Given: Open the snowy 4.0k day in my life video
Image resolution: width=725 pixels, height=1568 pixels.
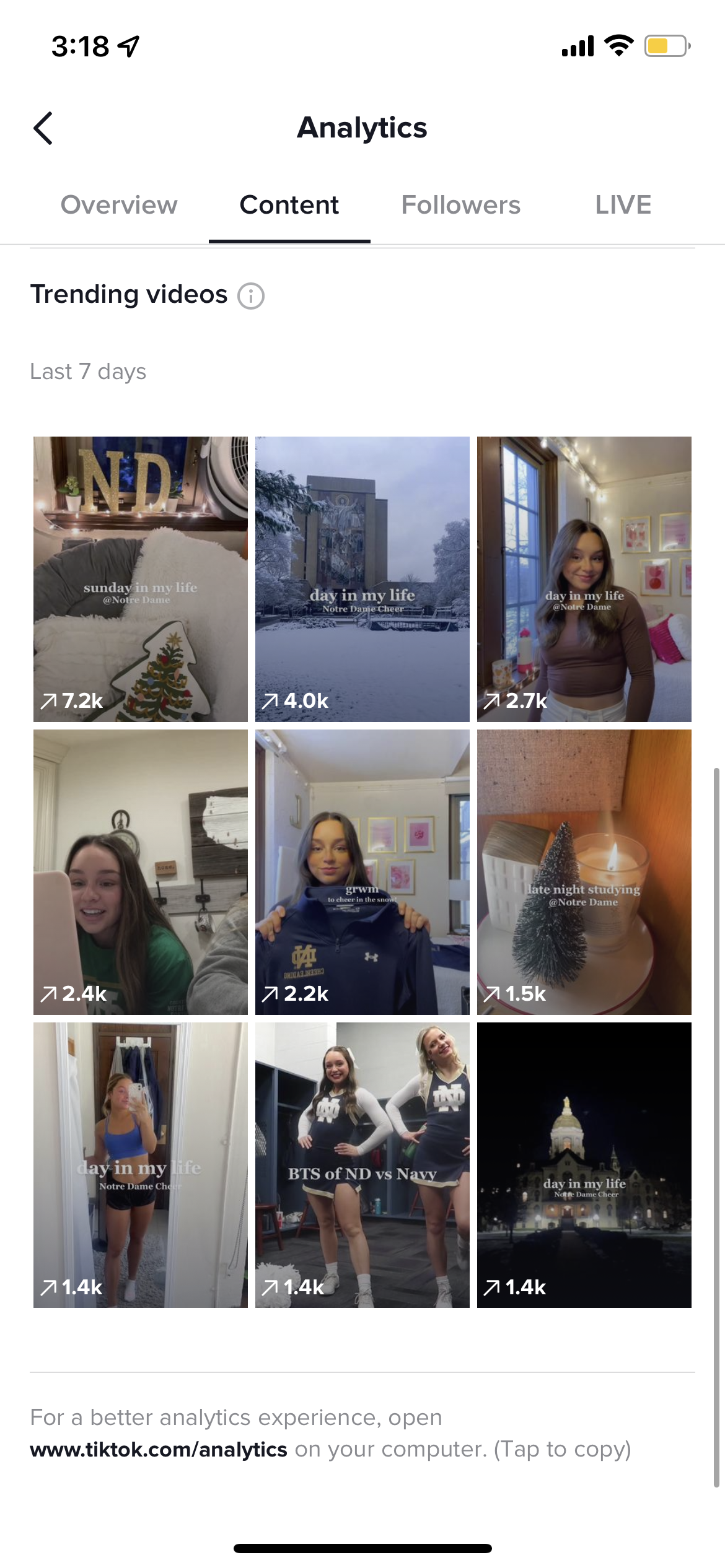Looking at the screenshot, I should coord(362,579).
